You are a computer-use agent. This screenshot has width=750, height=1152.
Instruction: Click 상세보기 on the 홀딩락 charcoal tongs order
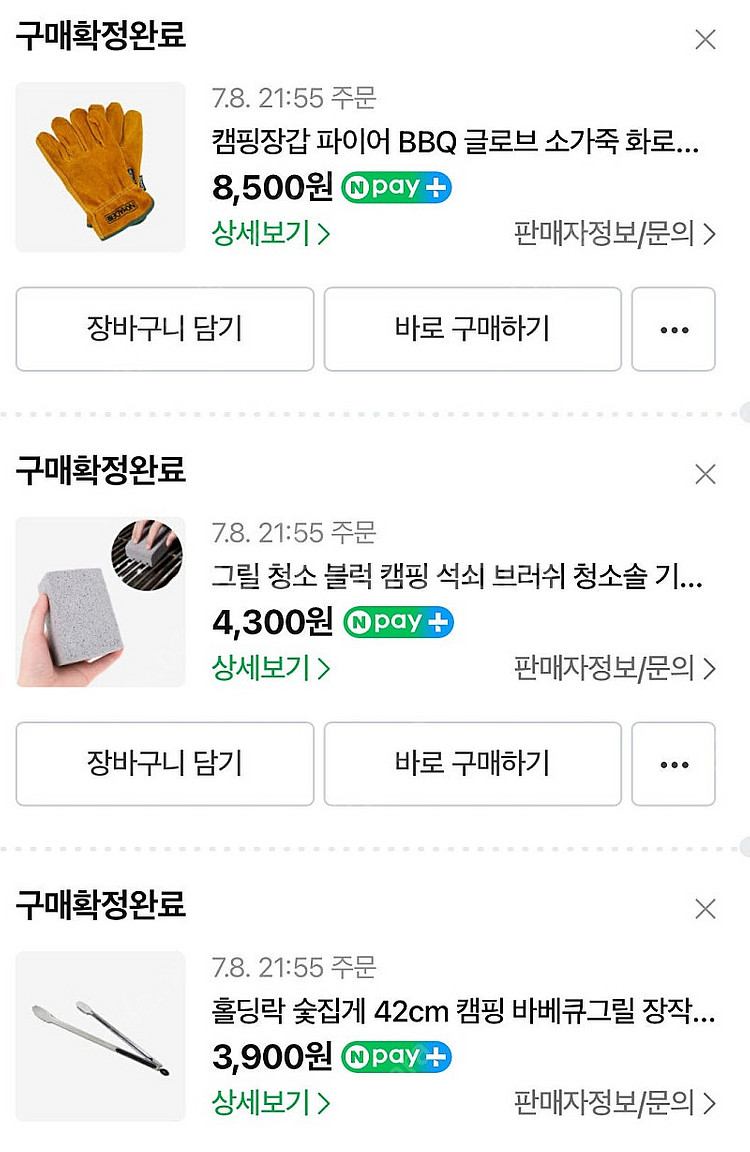pyautogui.click(x=264, y=1104)
